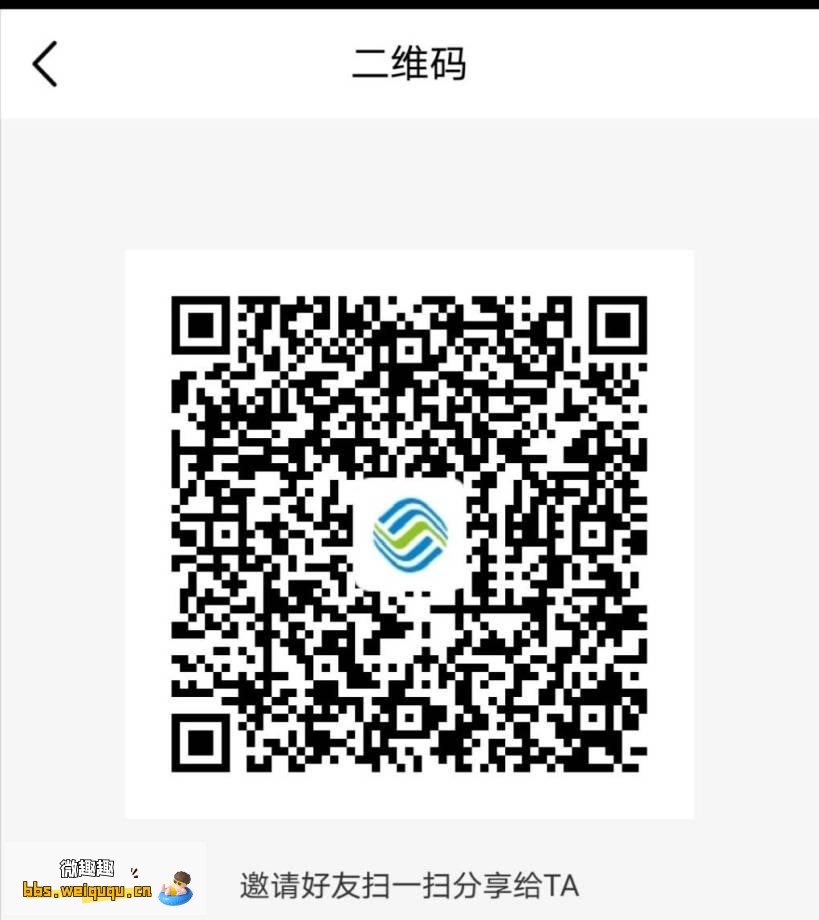Image resolution: width=819 pixels, height=920 pixels.
Task: Go back from the 二维码 page
Action: point(45,64)
